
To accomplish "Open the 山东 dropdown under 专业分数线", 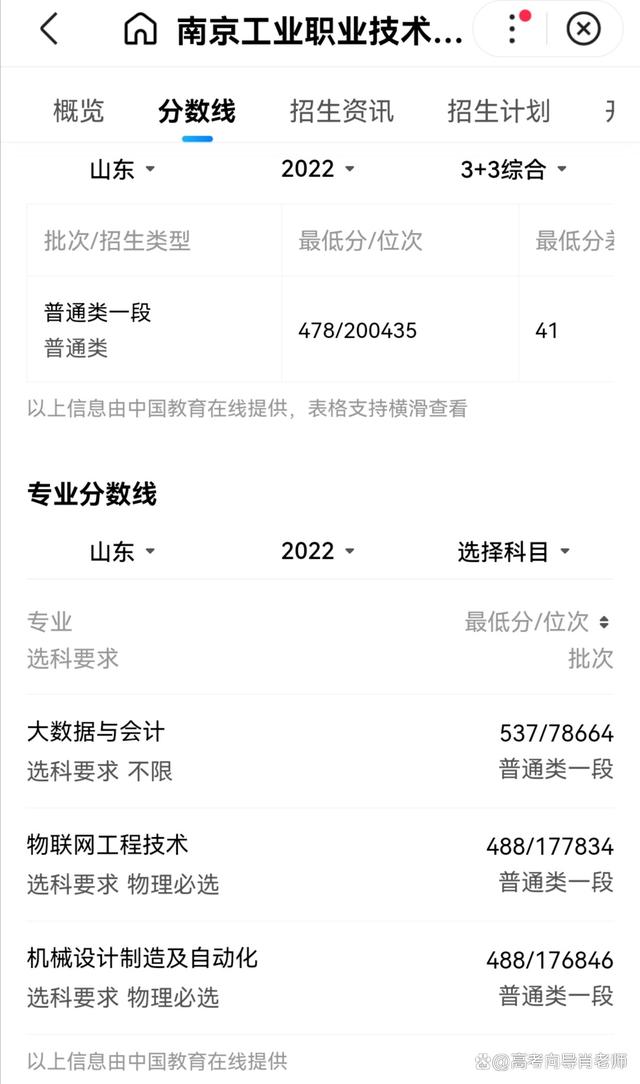I will click(122, 552).
